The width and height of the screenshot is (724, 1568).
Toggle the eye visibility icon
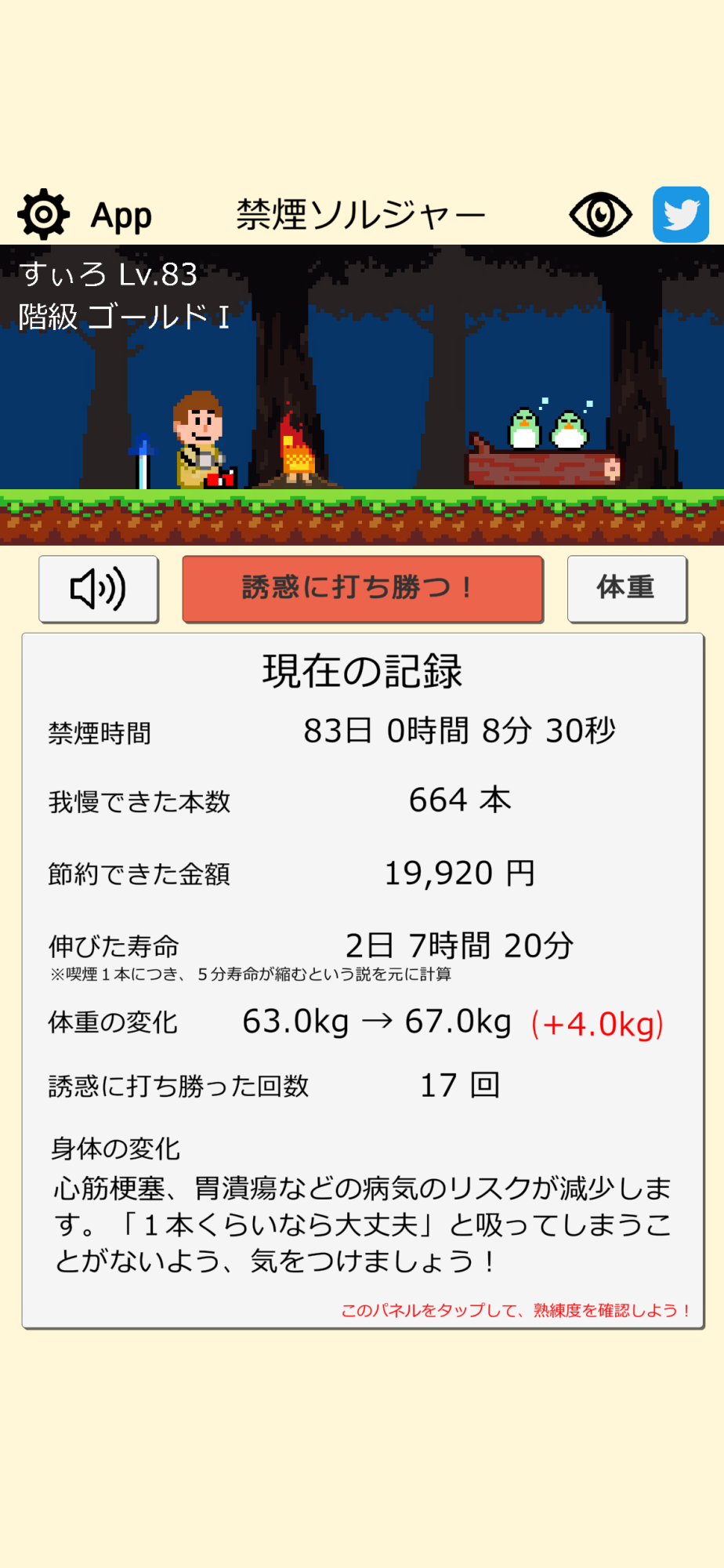coord(600,214)
